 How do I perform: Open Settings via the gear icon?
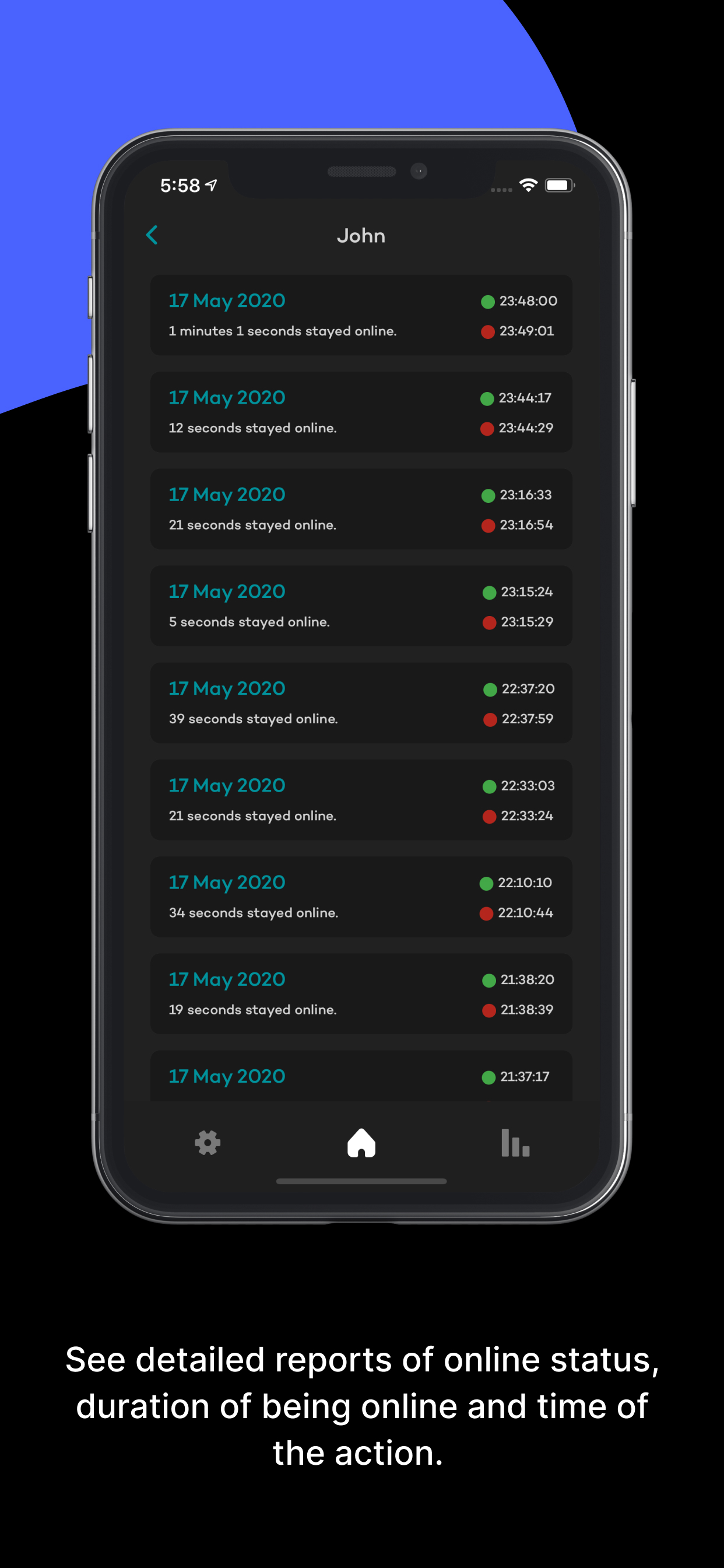208,1143
